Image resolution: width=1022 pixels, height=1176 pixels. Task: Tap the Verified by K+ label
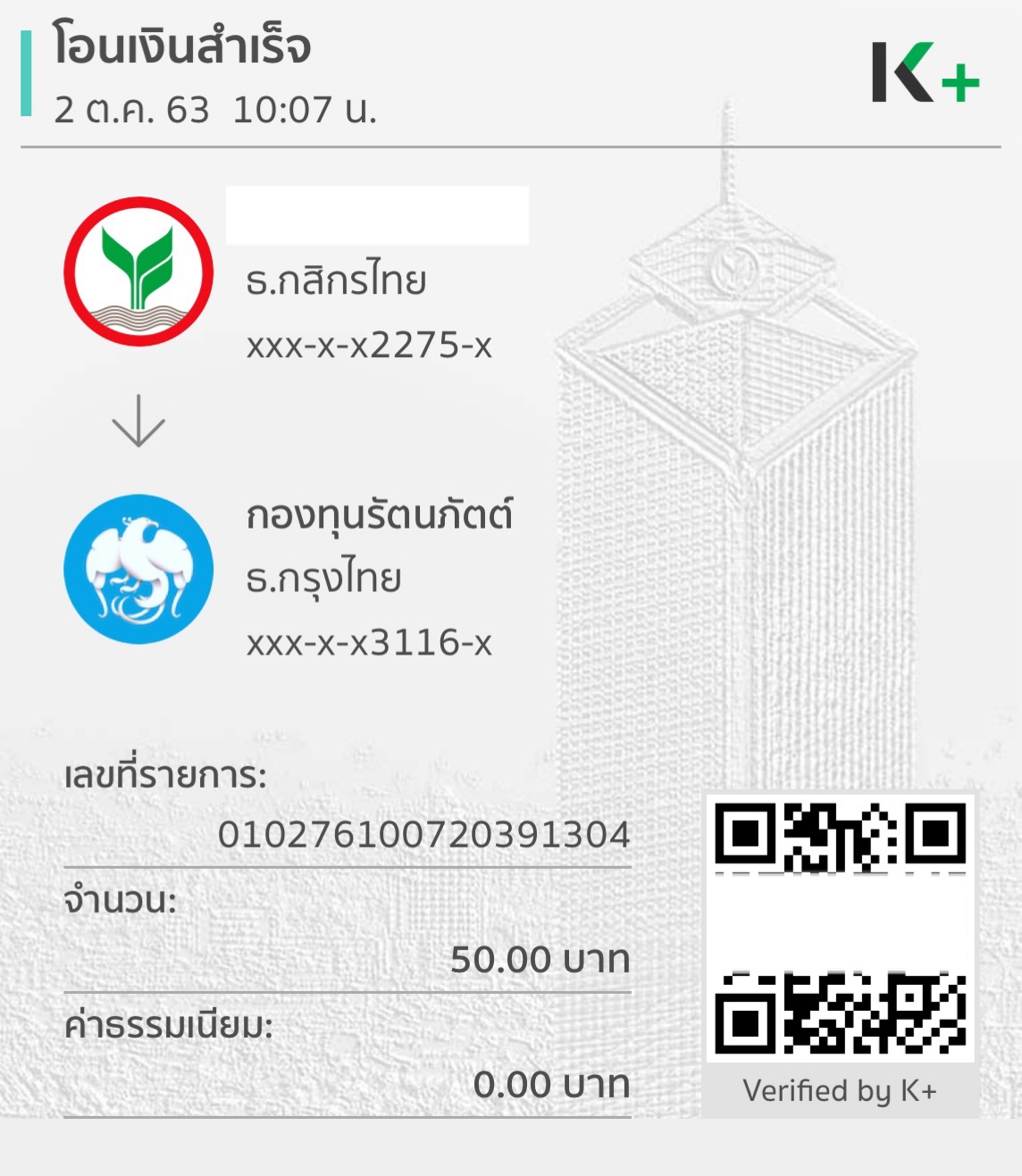tap(840, 1089)
